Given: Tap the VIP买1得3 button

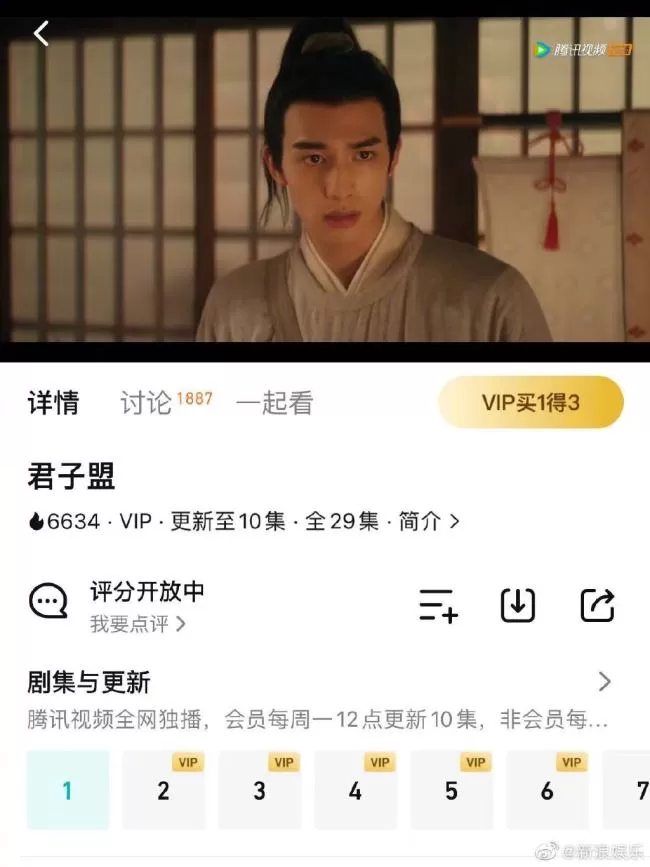Looking at the screenshot, I should [x=530, y=402].
